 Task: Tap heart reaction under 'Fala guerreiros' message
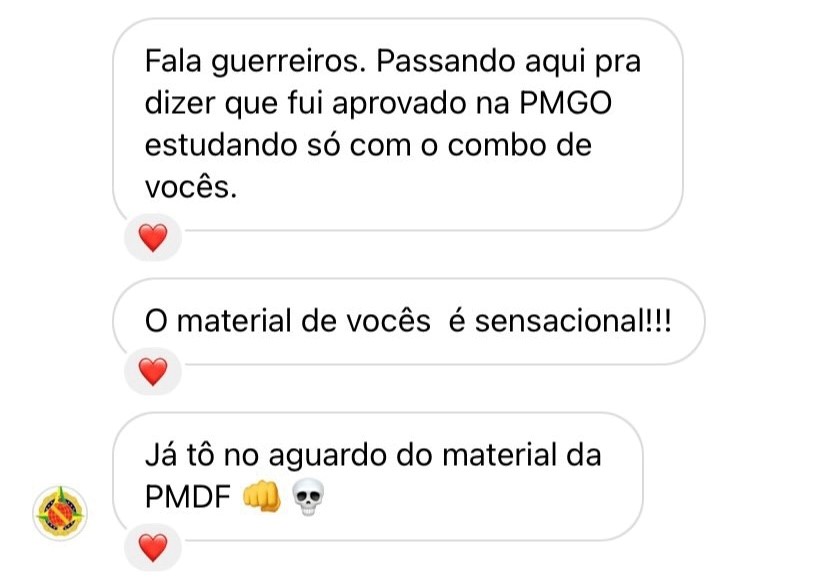click(152, 238)
